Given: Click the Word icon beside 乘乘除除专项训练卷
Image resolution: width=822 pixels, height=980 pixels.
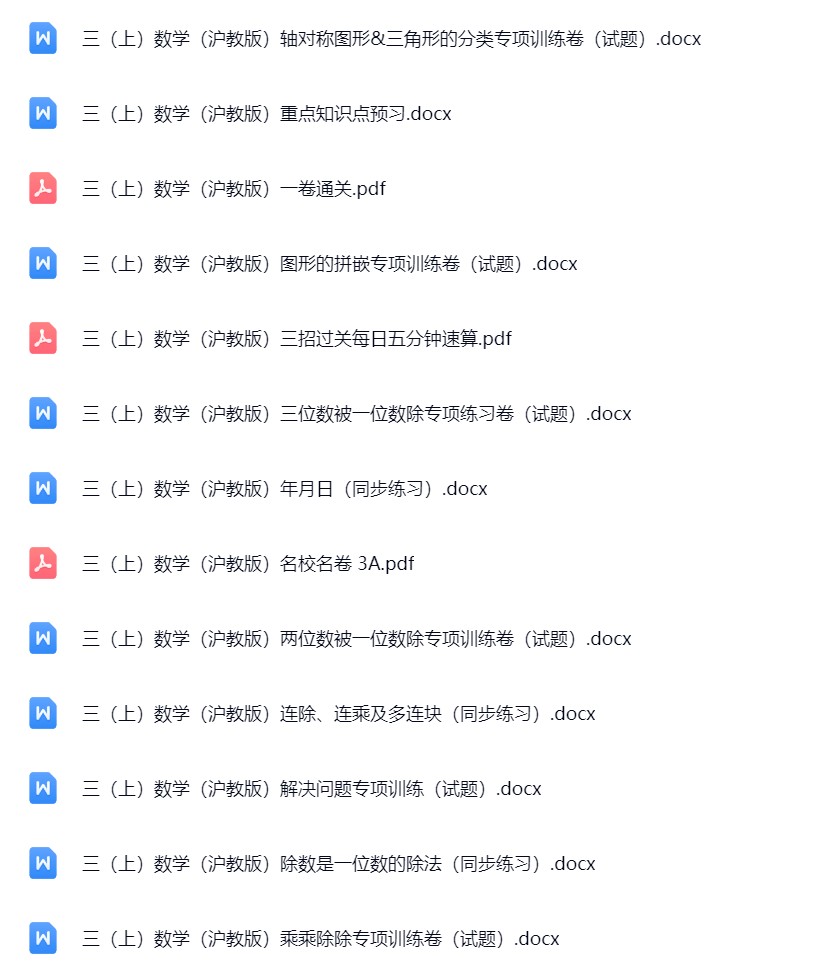Looking at the screenshot, I should [41, 938].
